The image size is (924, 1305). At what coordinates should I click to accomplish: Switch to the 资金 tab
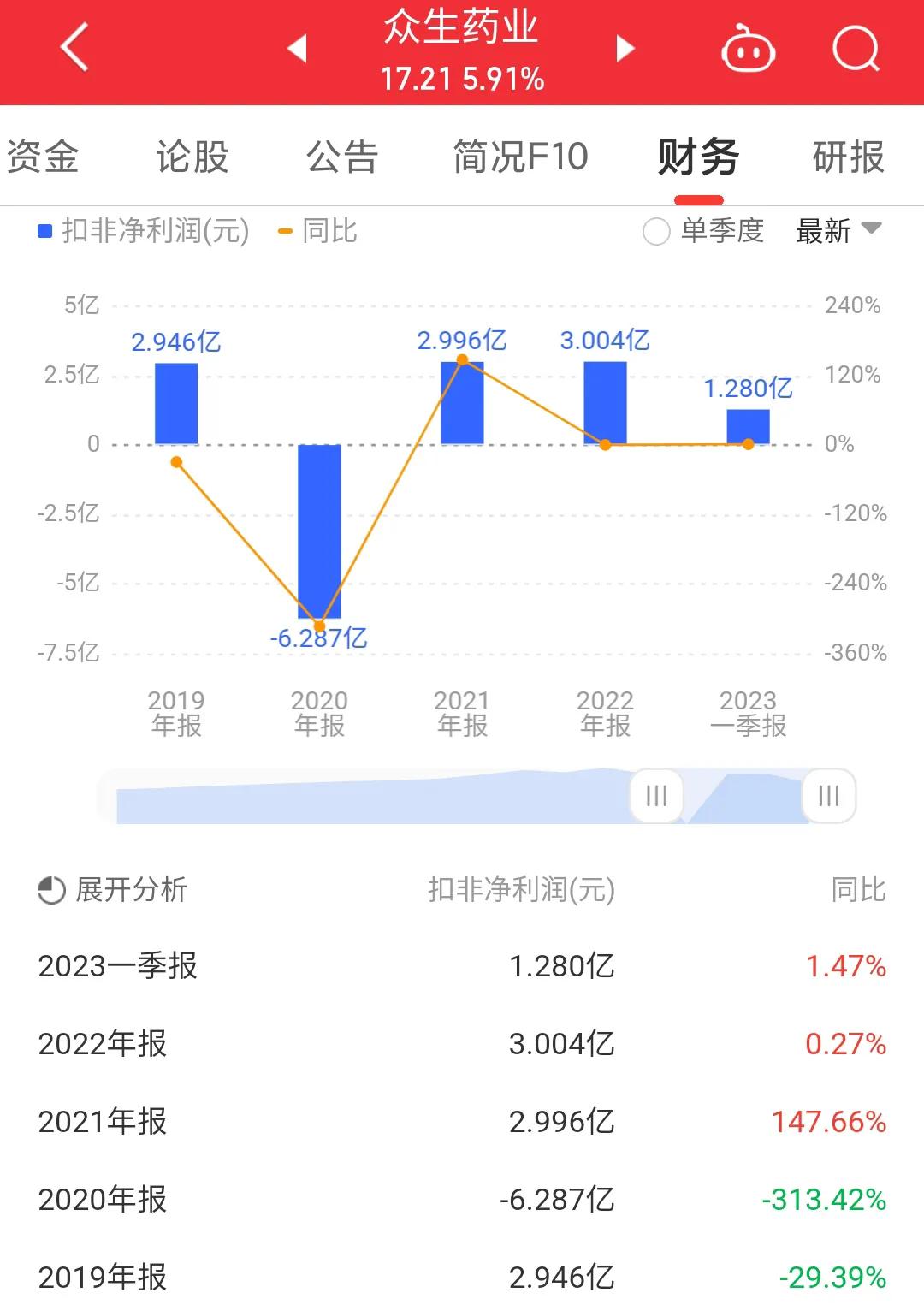(44, 157)
